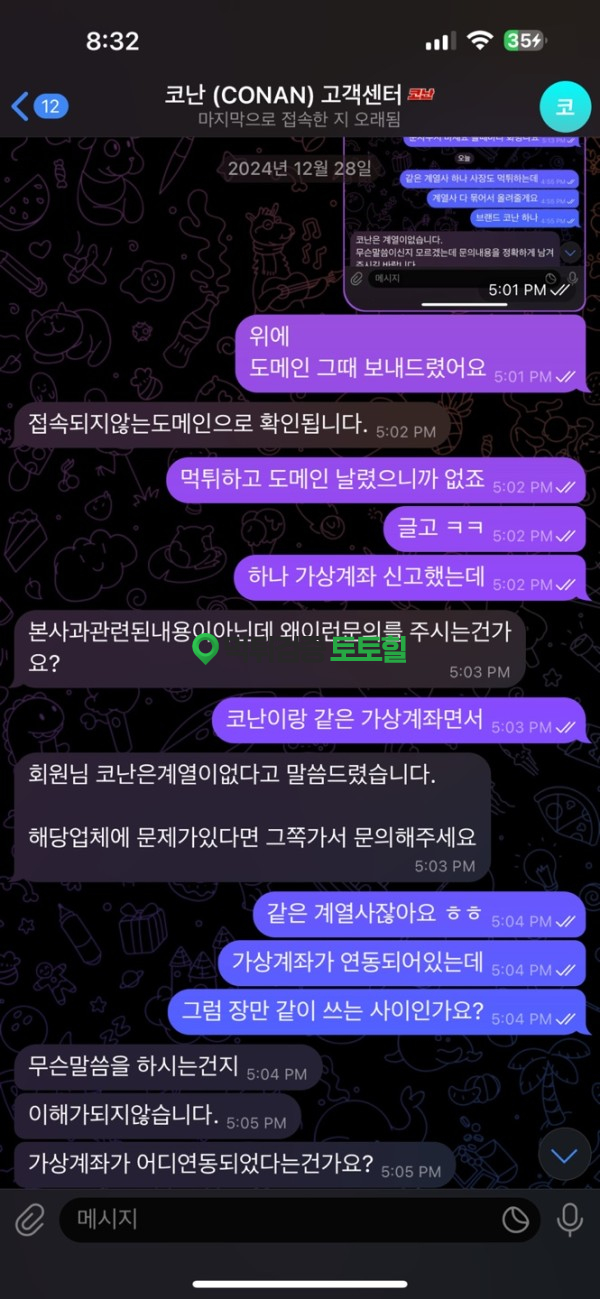The width and height of the screenshot is (600, 1299).
Task: Record a voice message with microphone
Action: coord(570,1219)
